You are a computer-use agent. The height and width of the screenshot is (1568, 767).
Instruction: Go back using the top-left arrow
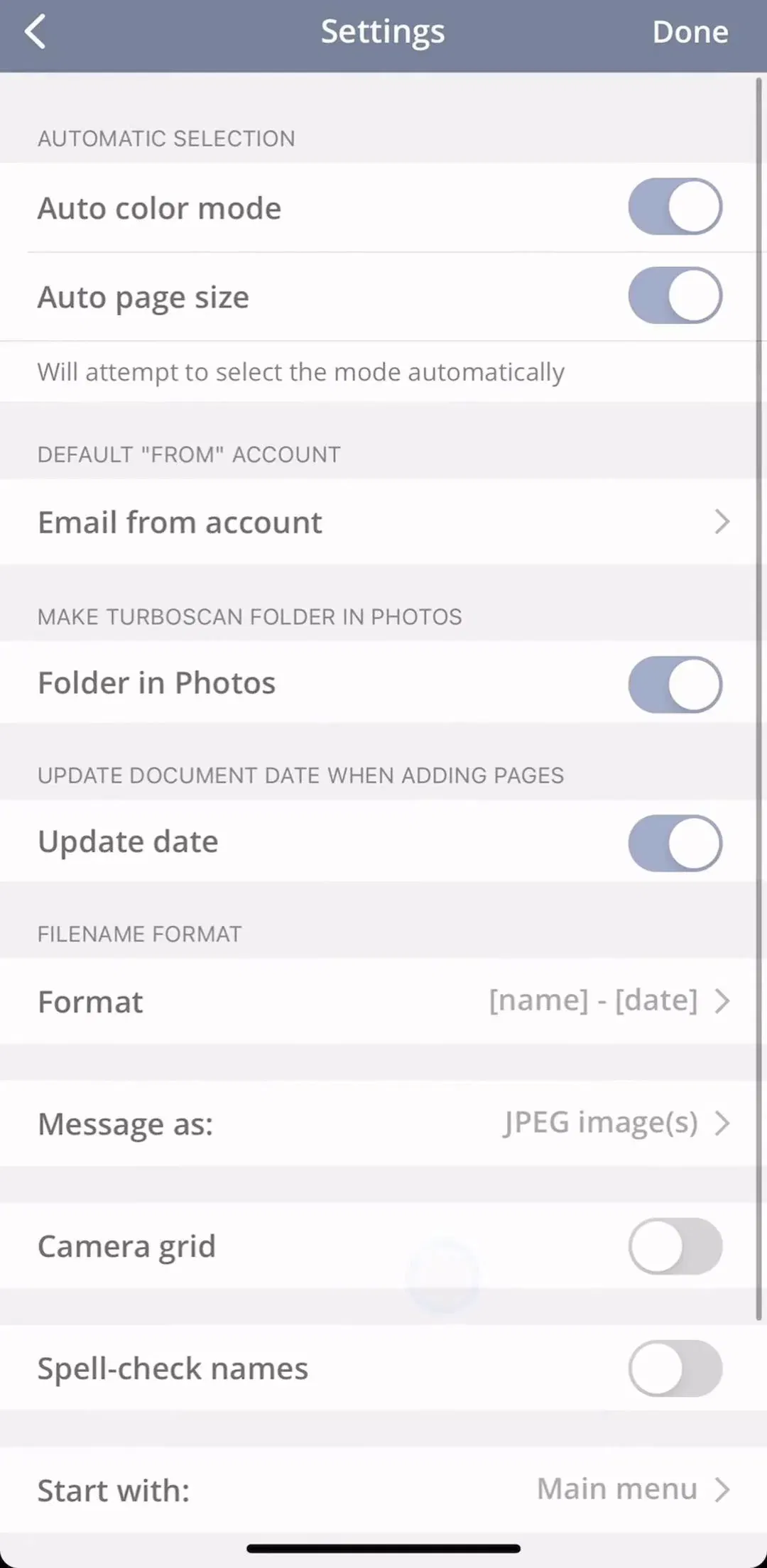coord(35,32)
